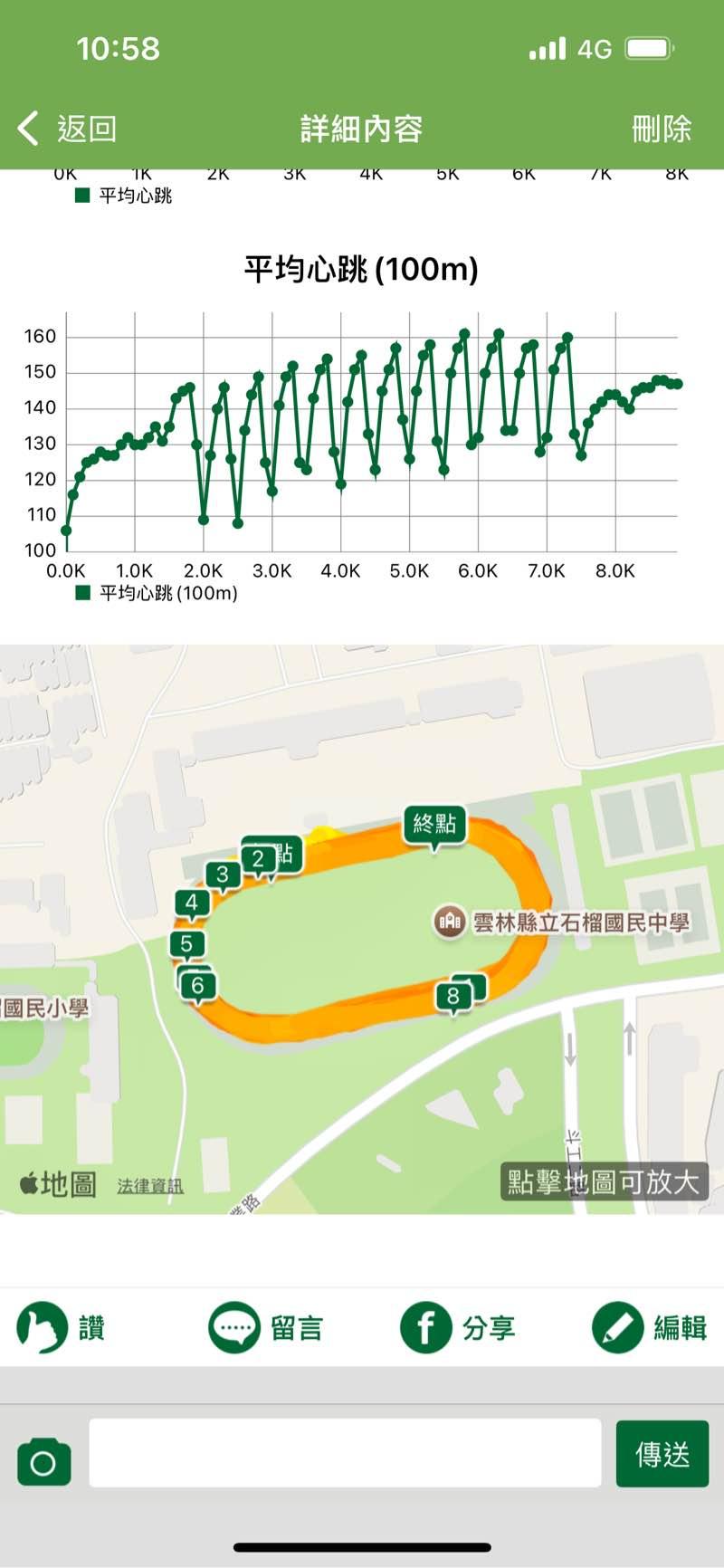
Task: Toggle the 平均心跳 (100m) chart legend
Action: (158, 593)
